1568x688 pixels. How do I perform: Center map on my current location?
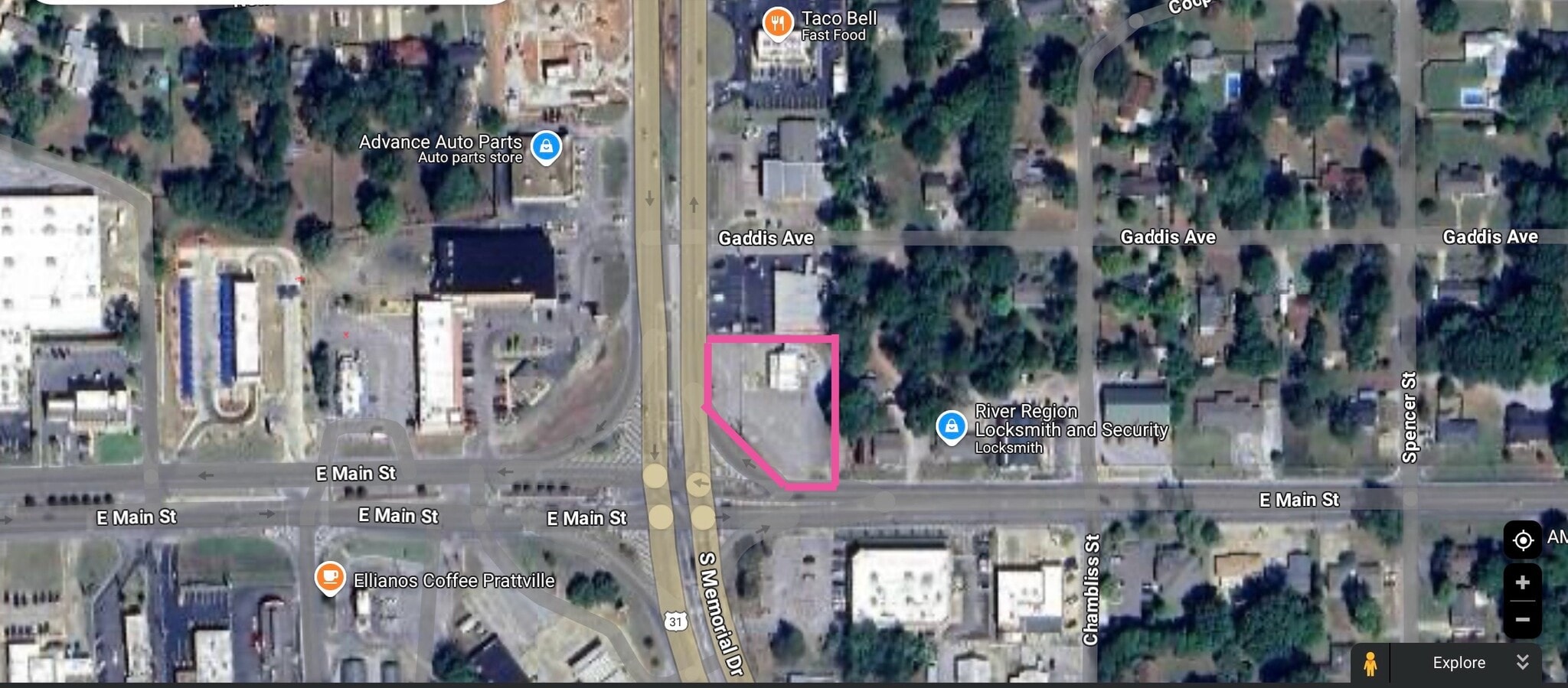pos(1523,540)
